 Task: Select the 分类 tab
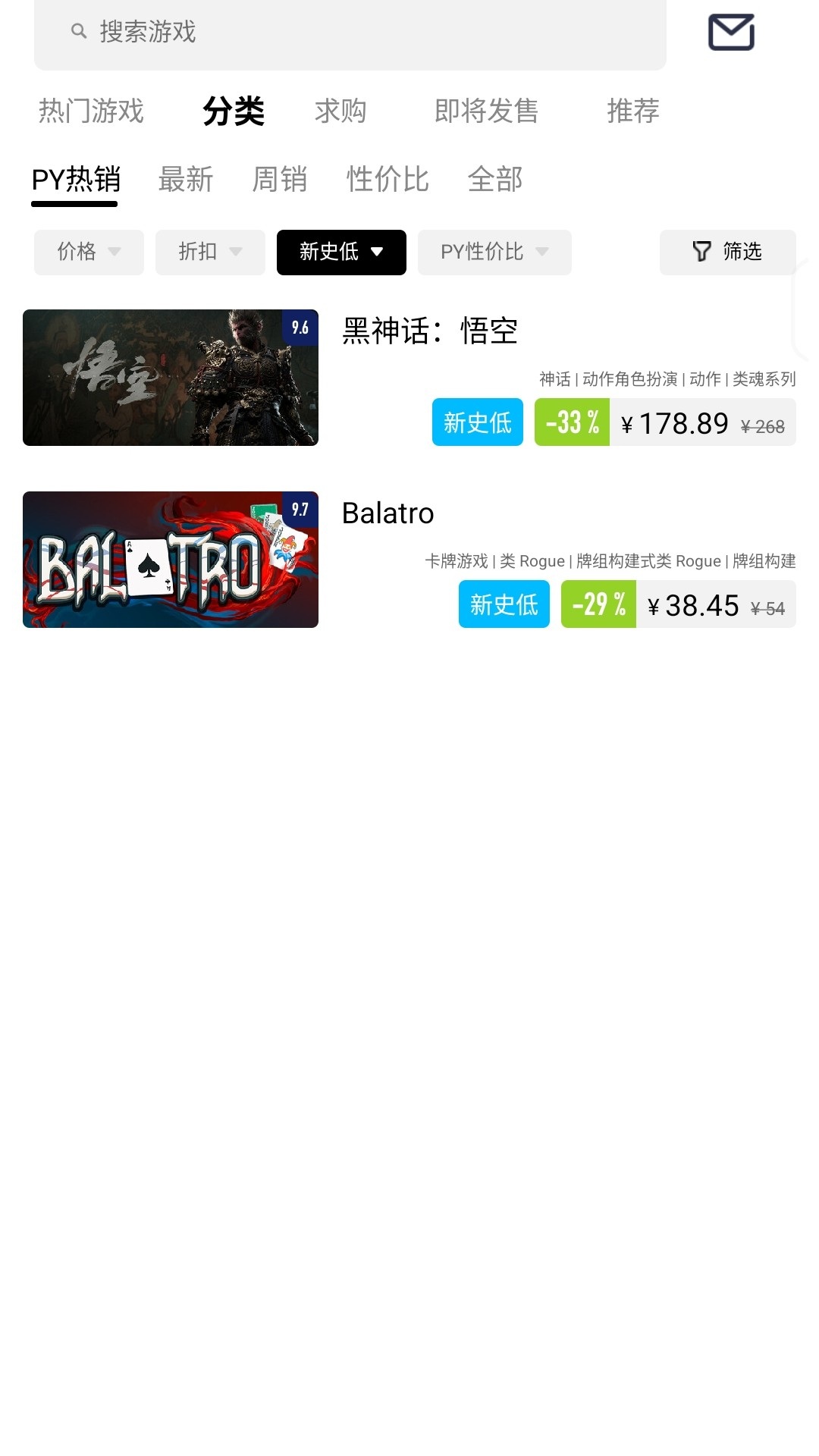tap(234, 111)
